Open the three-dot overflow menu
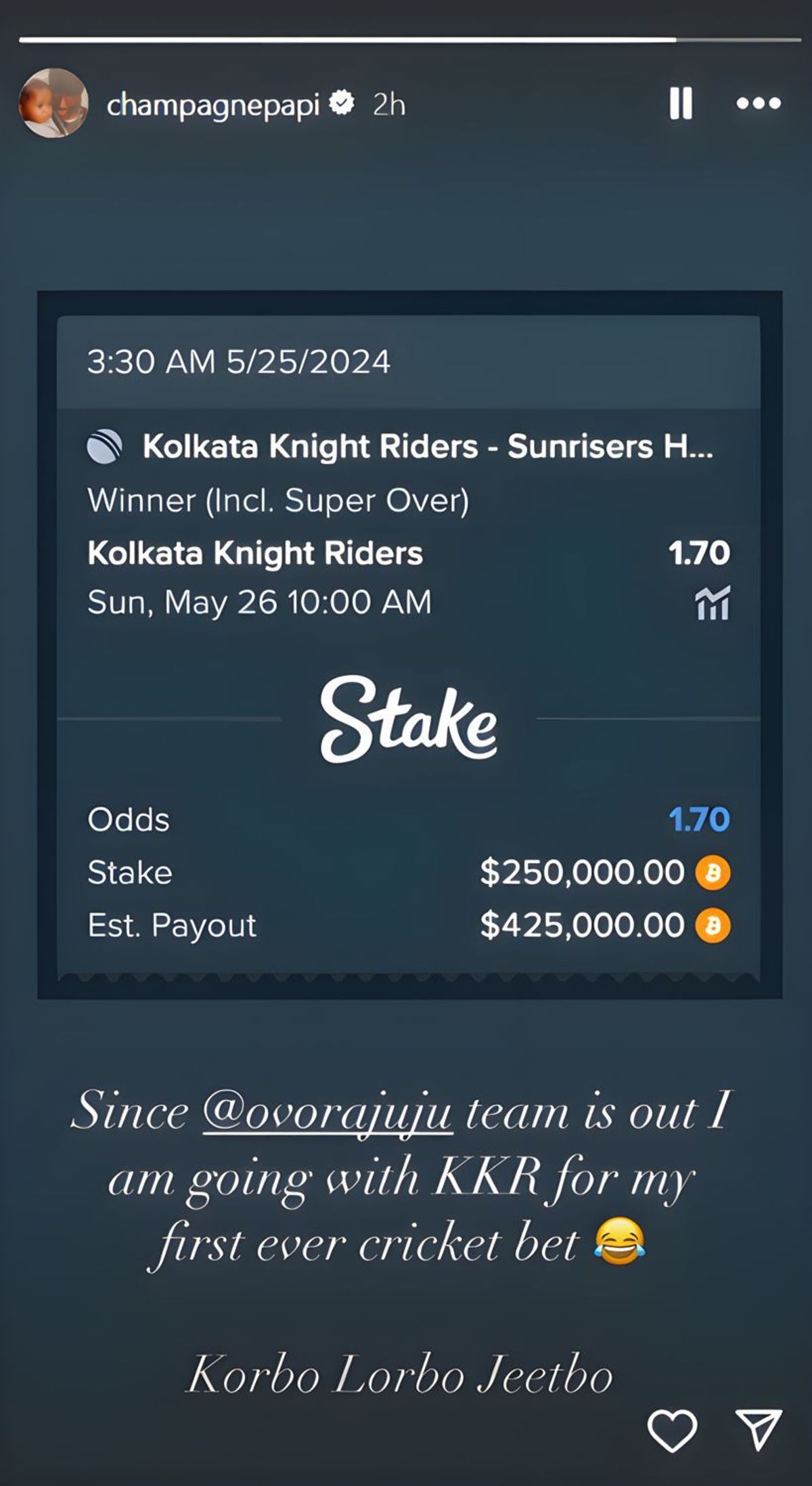Viewport: 812px width, 1486px height. 759,104
